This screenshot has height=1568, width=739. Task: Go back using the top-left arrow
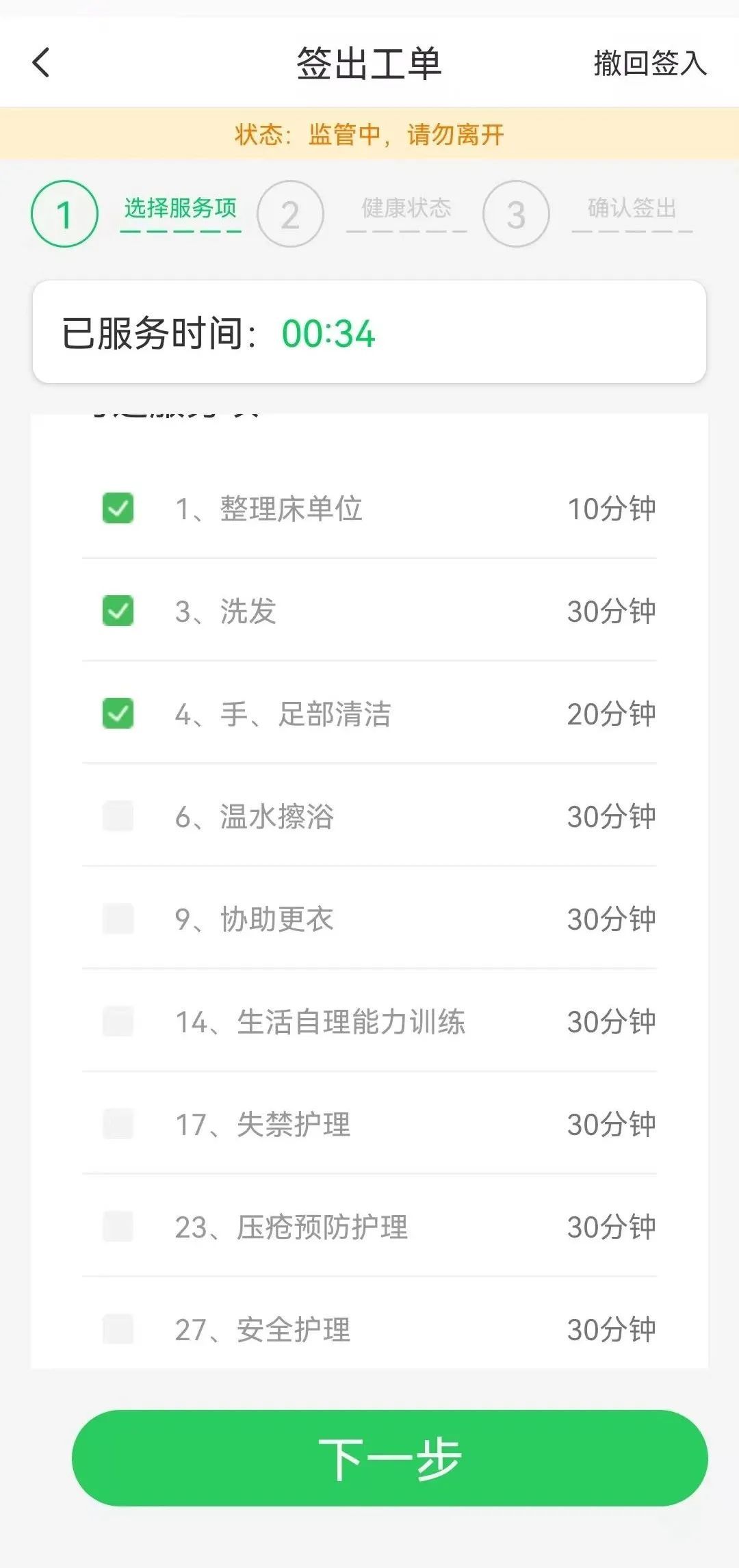(x=41, y=63)
